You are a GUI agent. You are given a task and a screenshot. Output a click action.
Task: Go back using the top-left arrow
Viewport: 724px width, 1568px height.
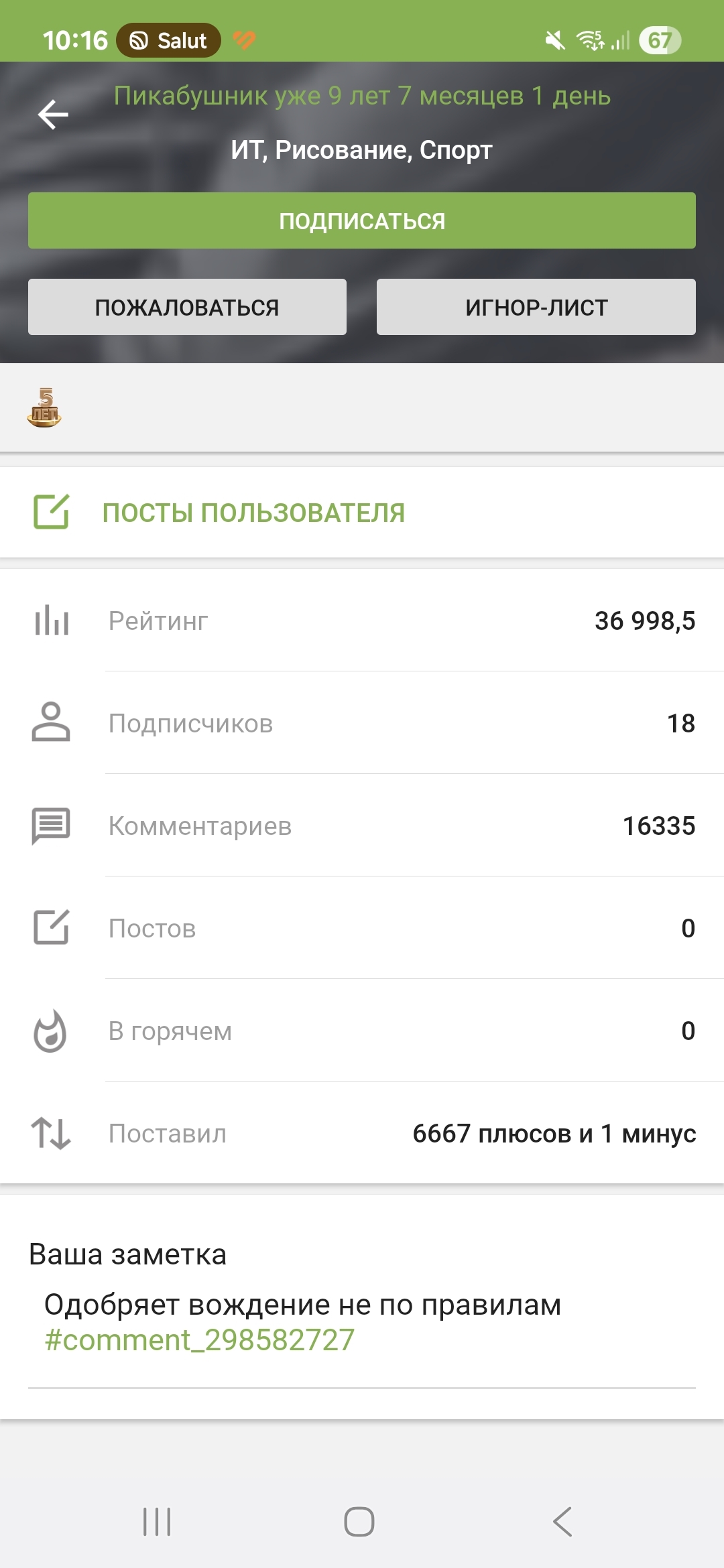(x=53, y=114)
